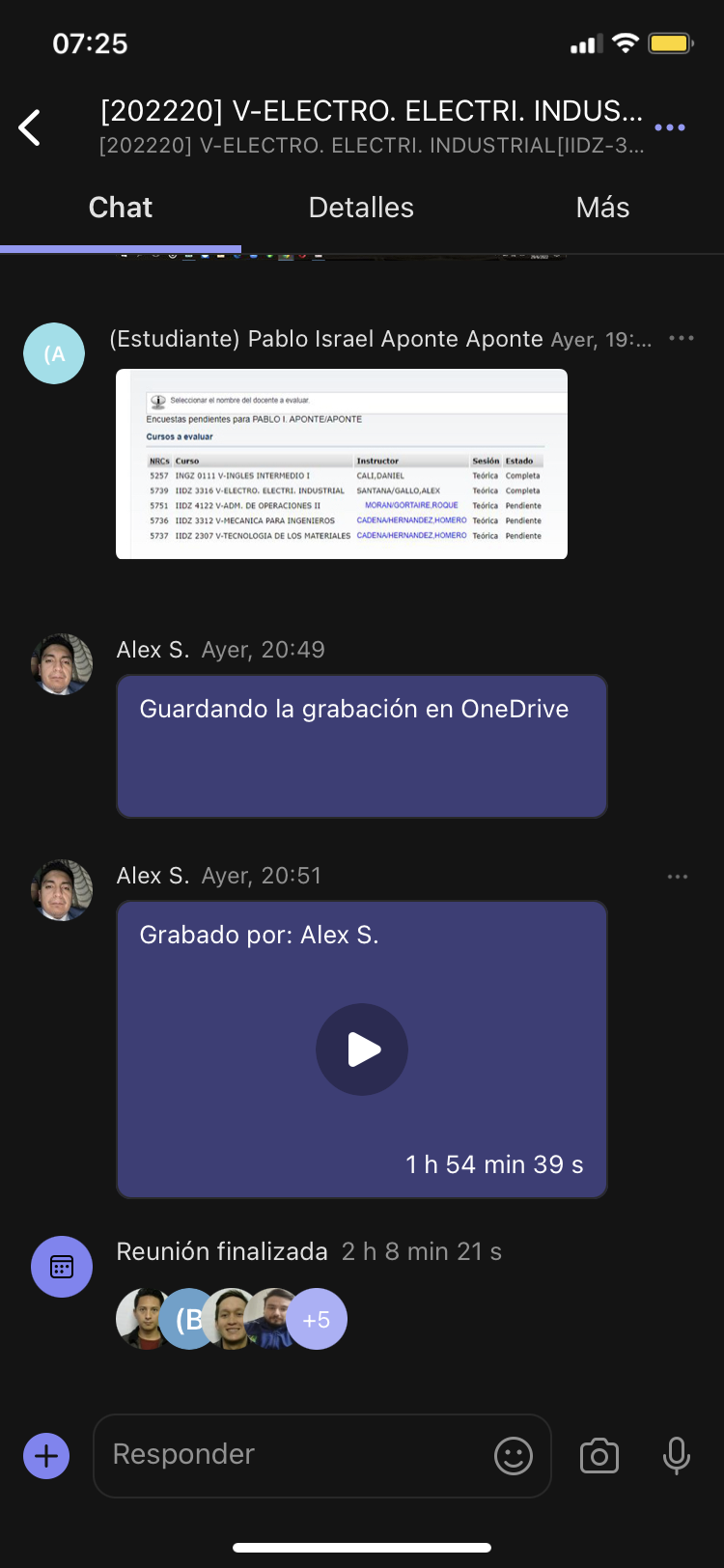Go back using the top-left arrow
Image resolution: width=724 pixels, height=1568 pixels.
31,127
